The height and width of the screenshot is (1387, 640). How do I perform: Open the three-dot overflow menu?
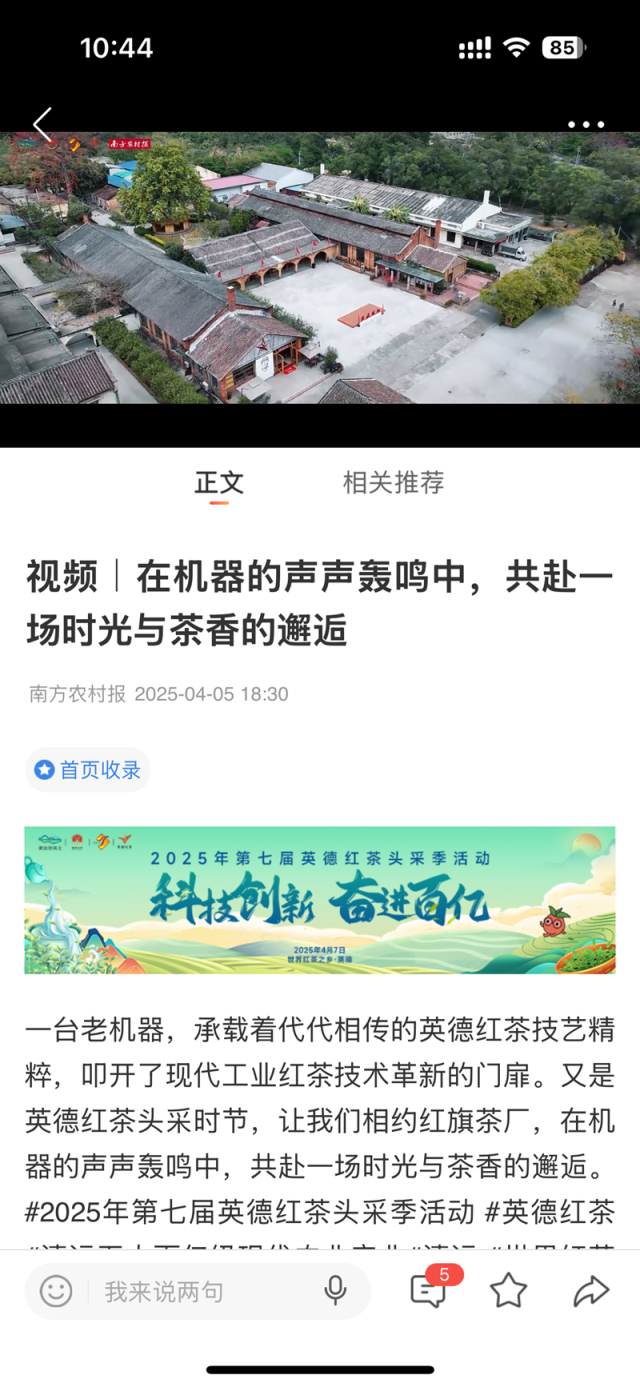click(x=586, y=125)
